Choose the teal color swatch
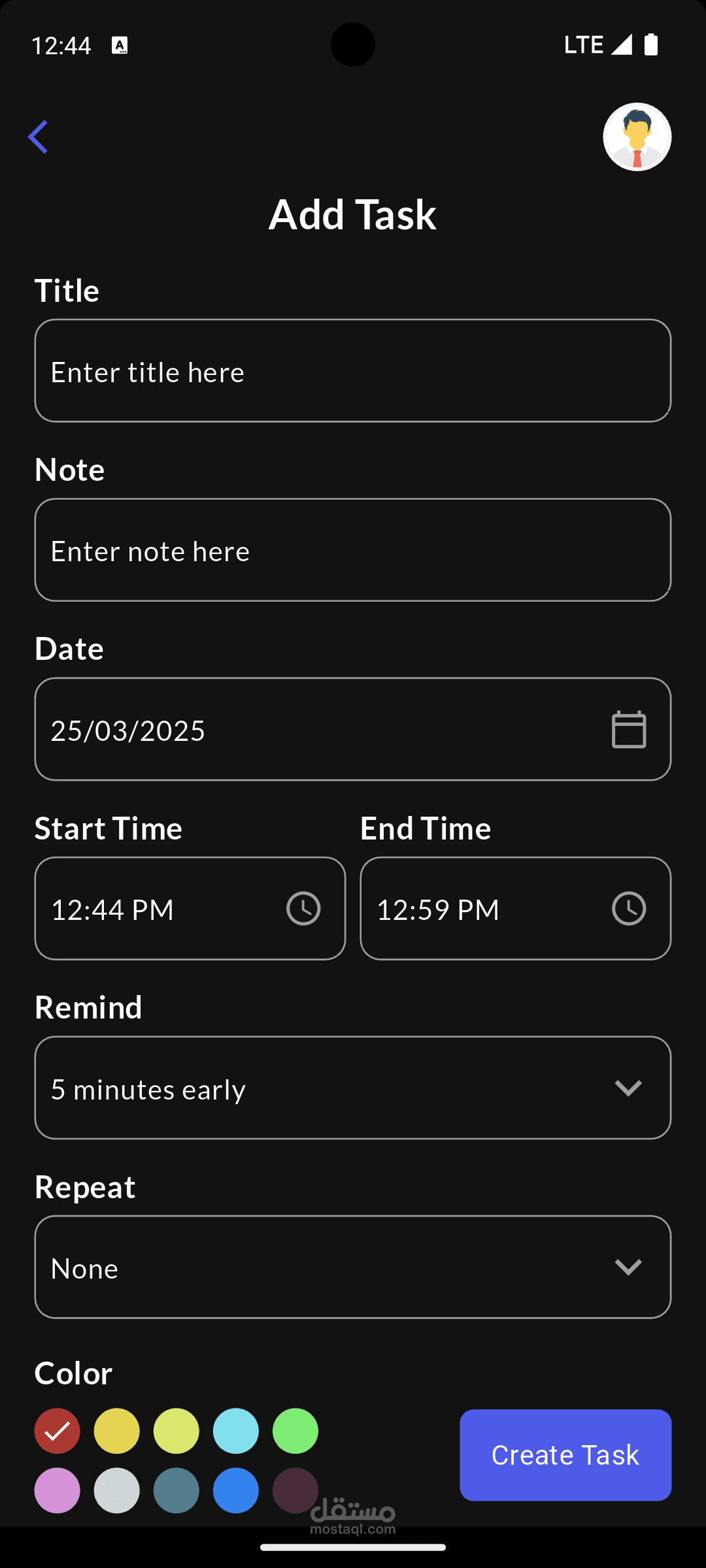This screenshot has height=1568, width=706. tap(176, 1490)
